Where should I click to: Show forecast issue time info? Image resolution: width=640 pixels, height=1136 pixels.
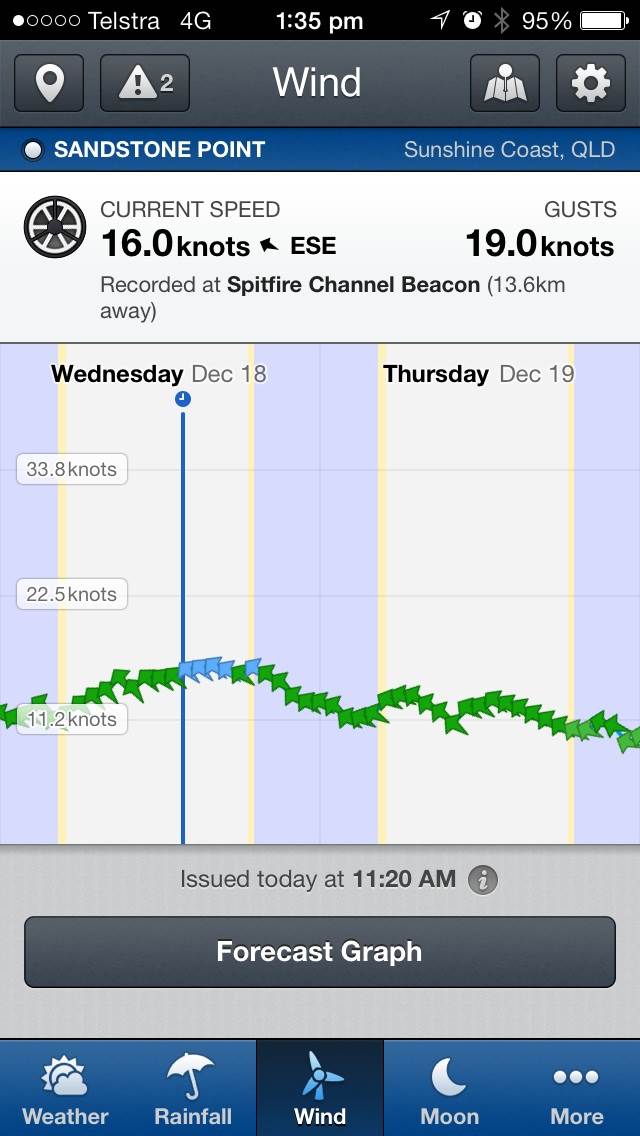[x=483, y=880]
